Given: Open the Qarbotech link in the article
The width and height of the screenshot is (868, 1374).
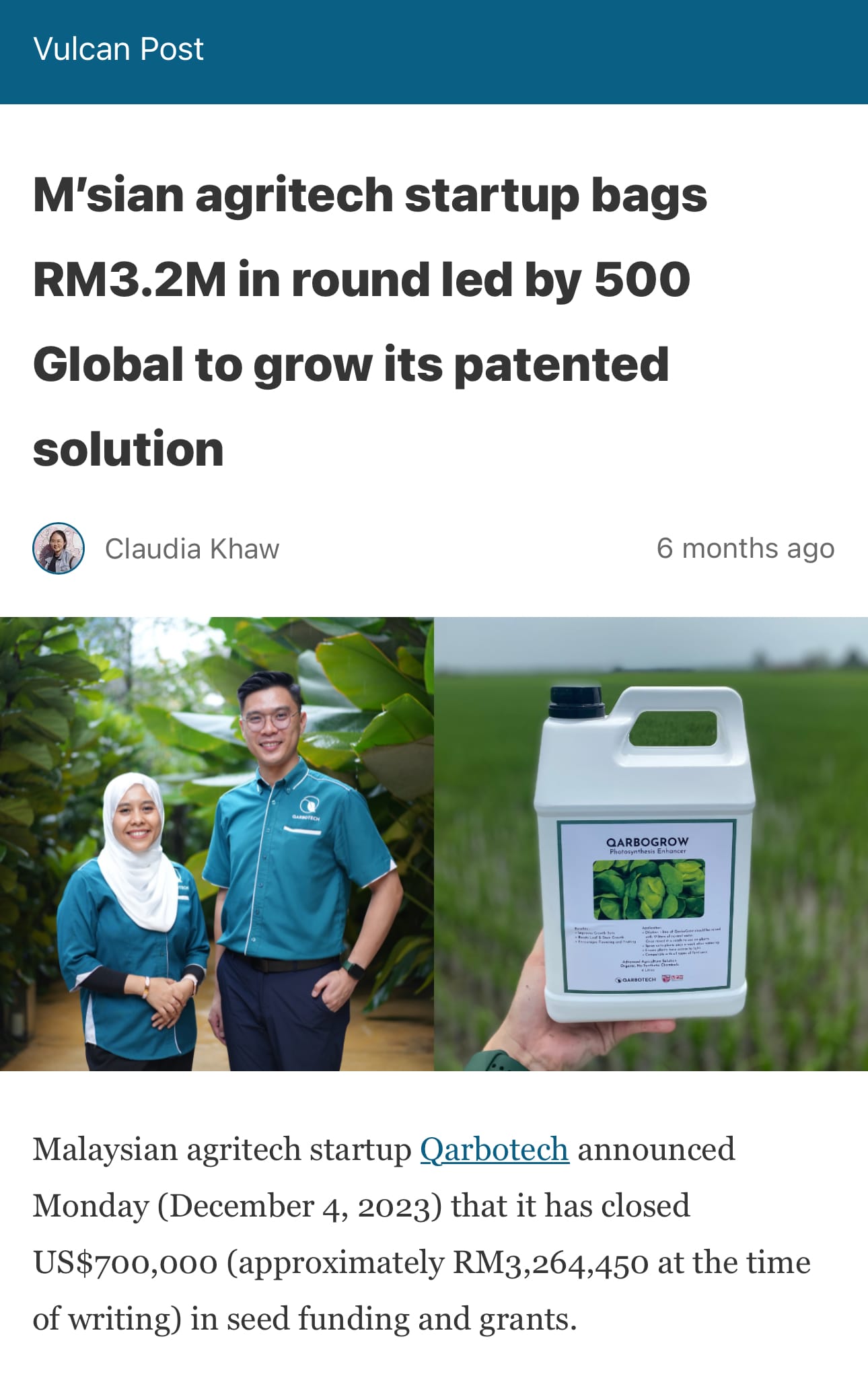Looking at the screenshot, I should pos(495,1149).
